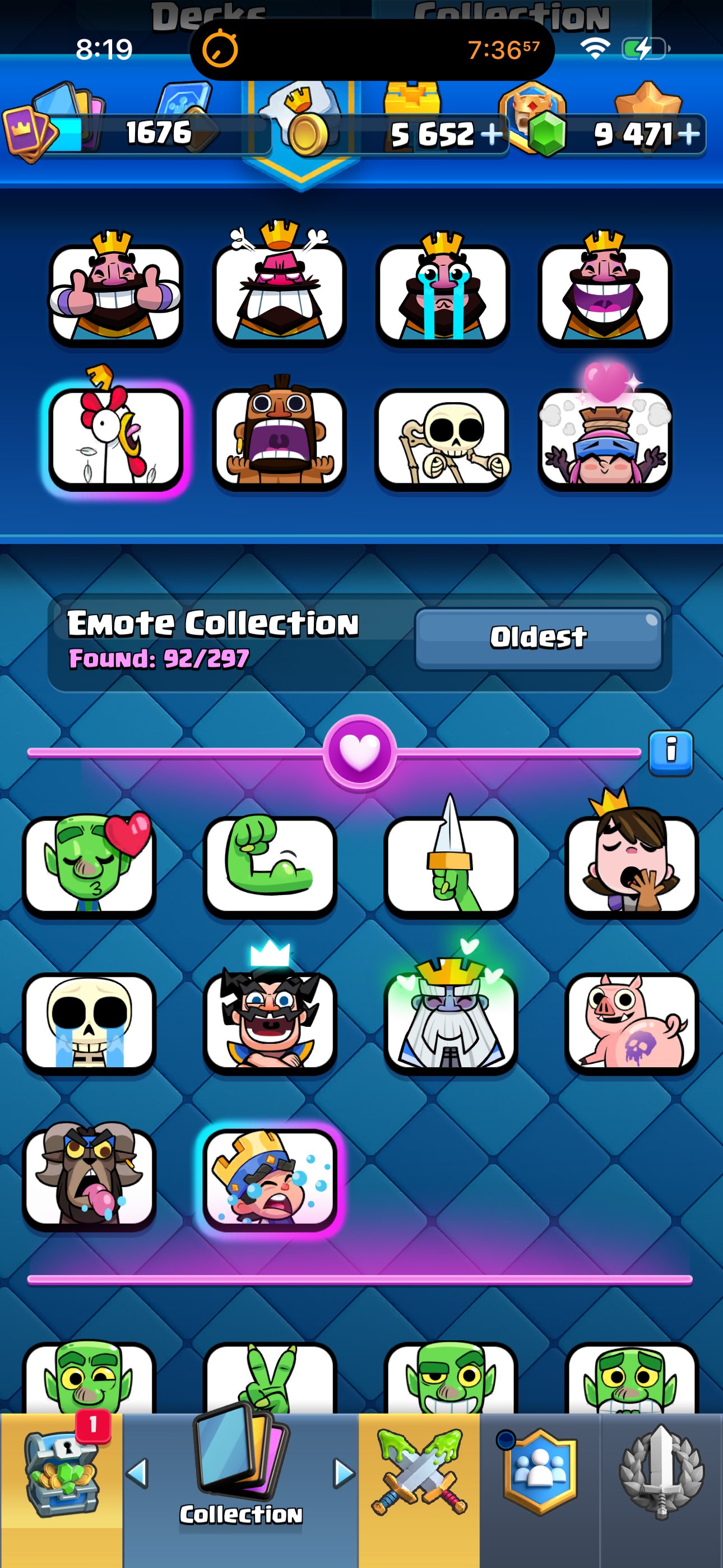Pick the pig with skull tattoo emote
Viewport: 723px width, 1568px height.
[631, 1022]
